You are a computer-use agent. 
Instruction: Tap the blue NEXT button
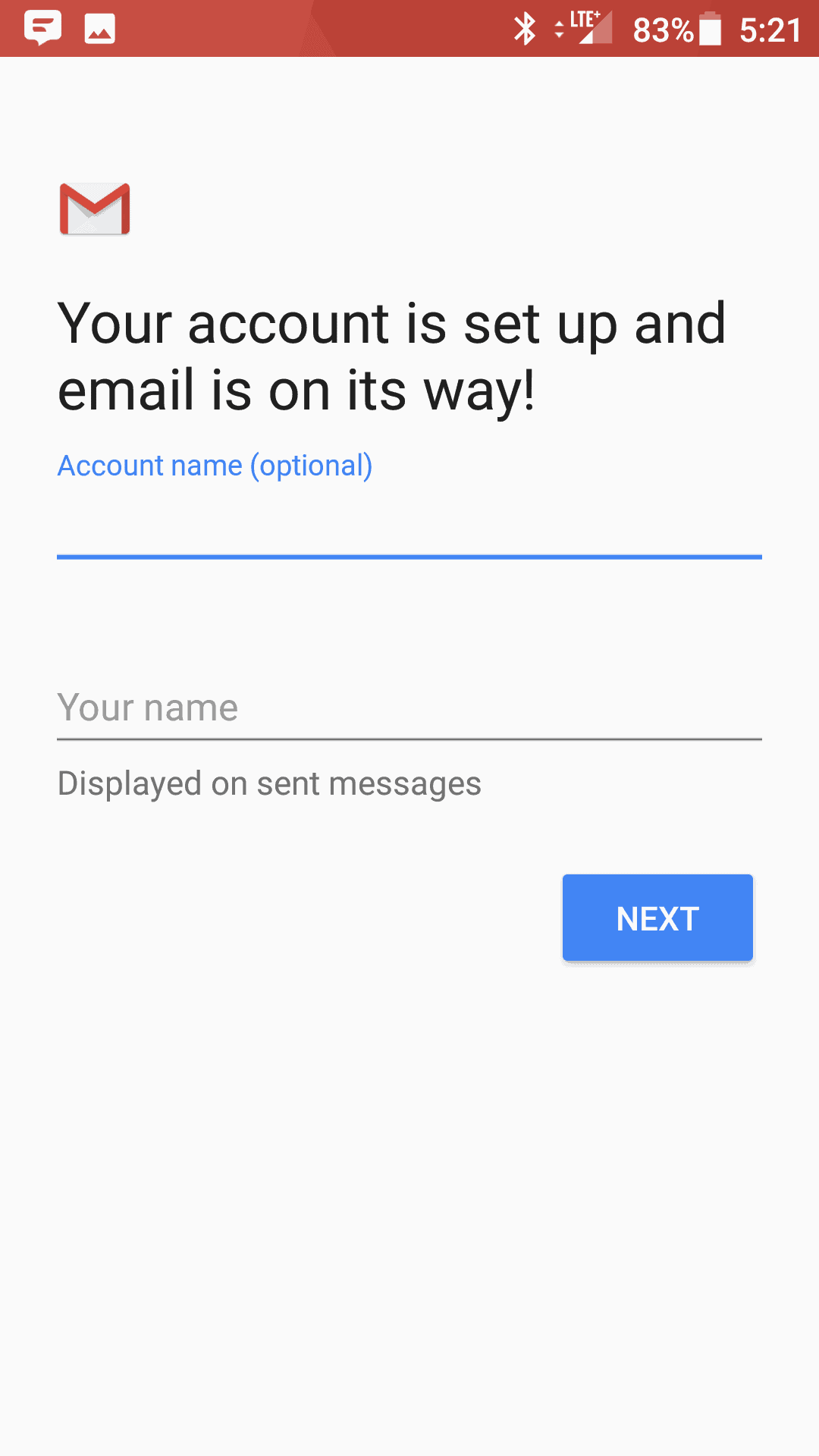pos(657,918)
